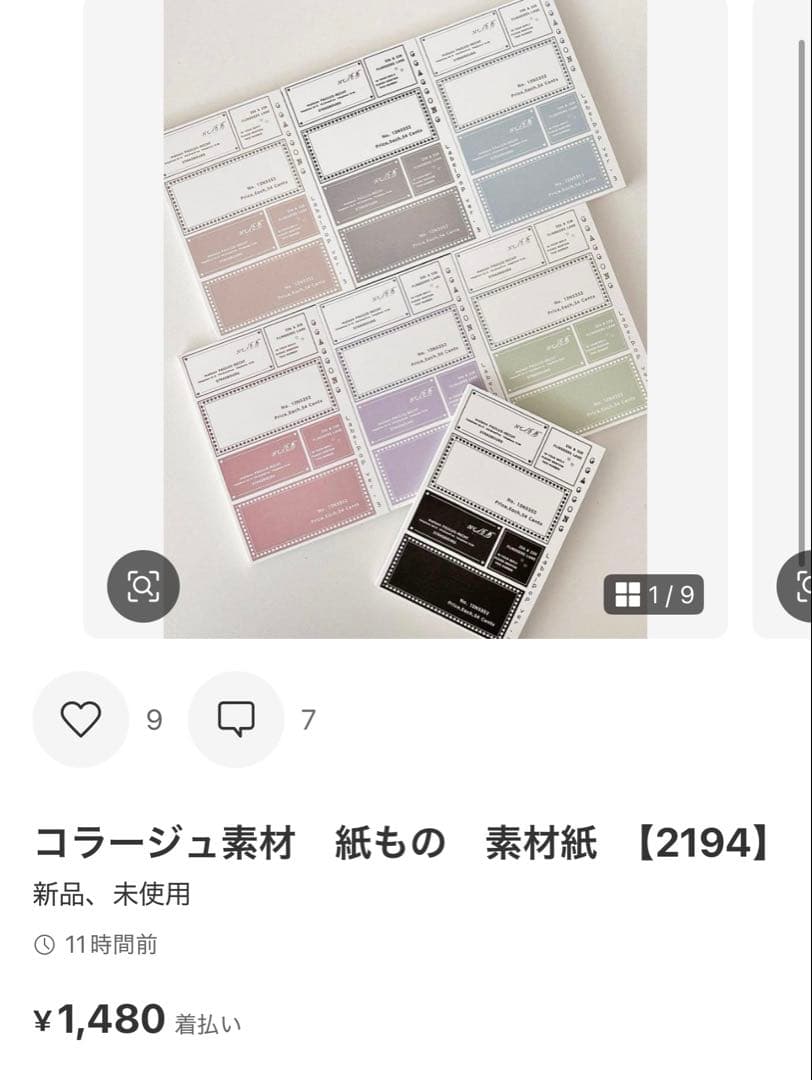Open the collage paper product photo
The image size is (812, 1080).
click(405, 300)
